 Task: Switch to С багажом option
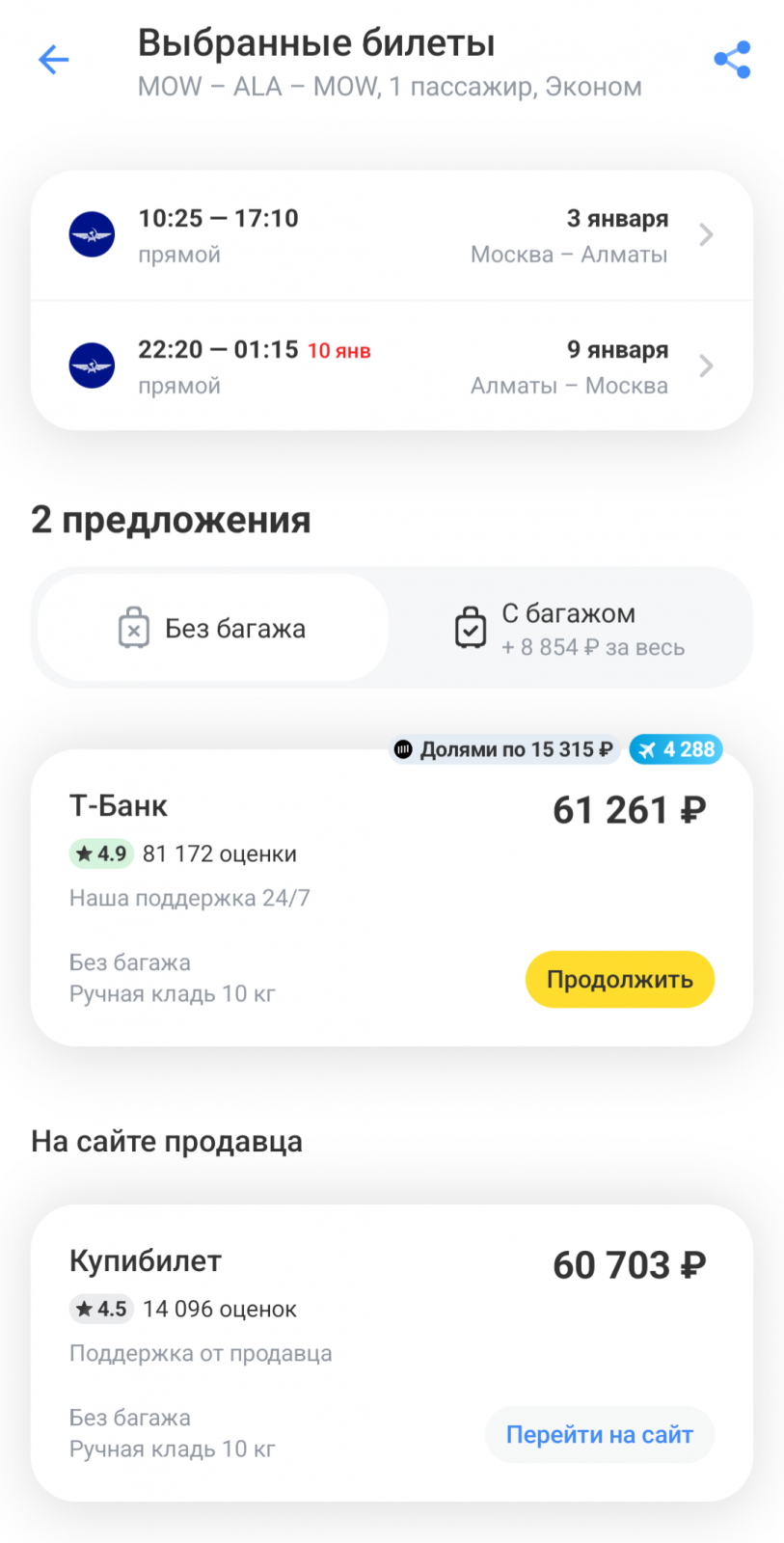click(570, 629)
